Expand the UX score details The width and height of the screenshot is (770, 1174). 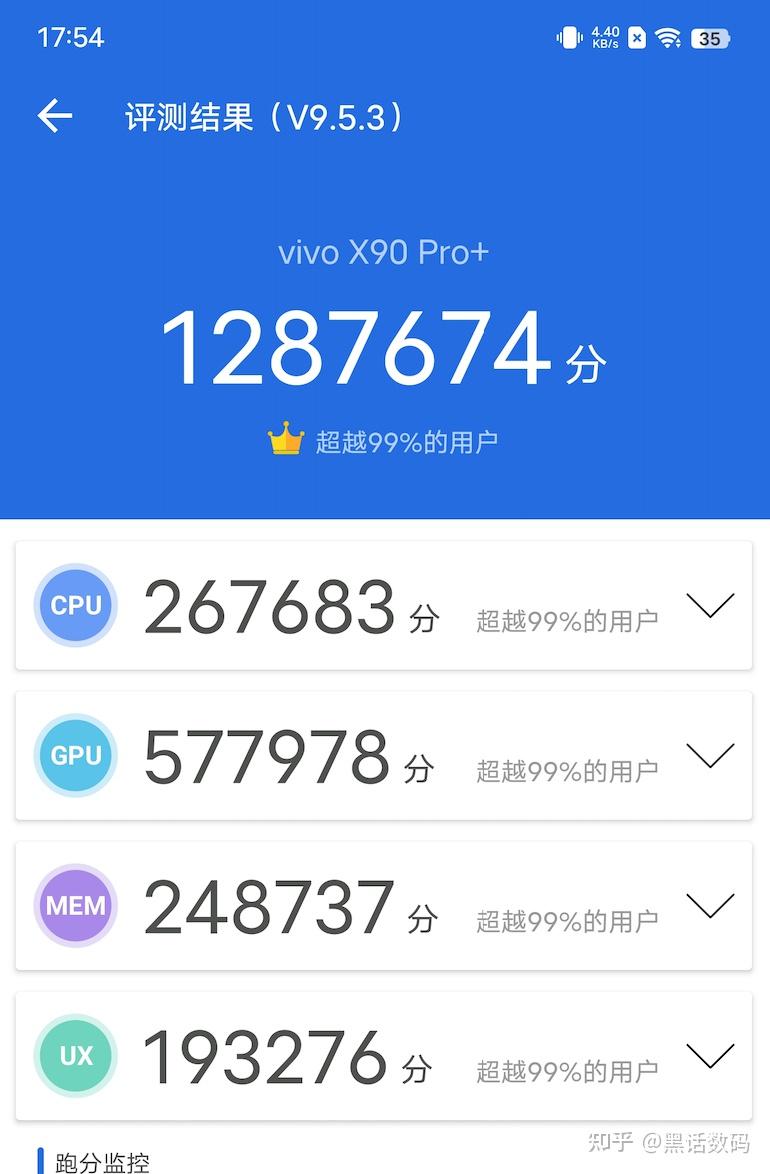[710, 1056]
